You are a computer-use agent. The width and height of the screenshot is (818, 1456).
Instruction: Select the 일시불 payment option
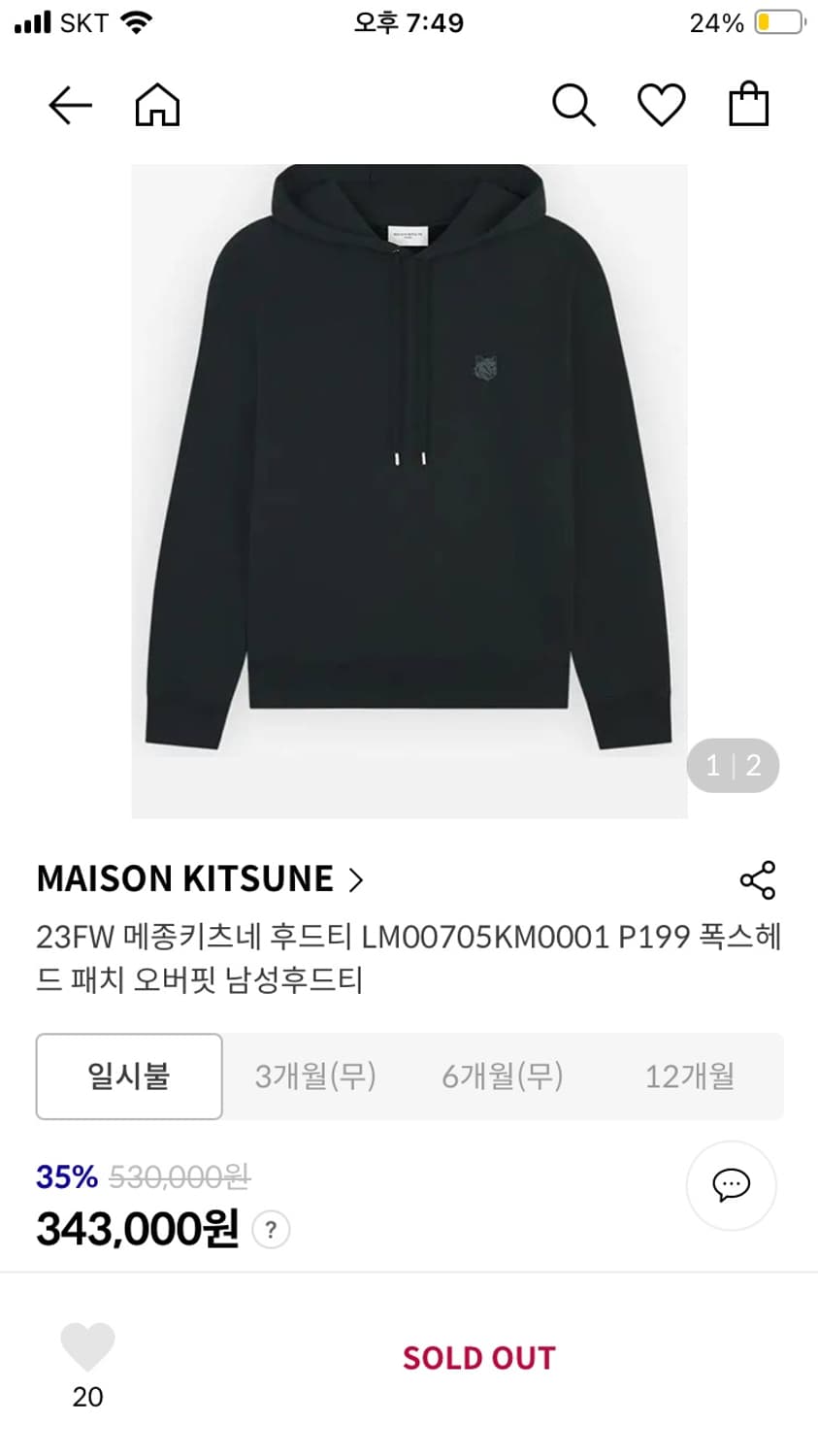tap(128, 1076)
